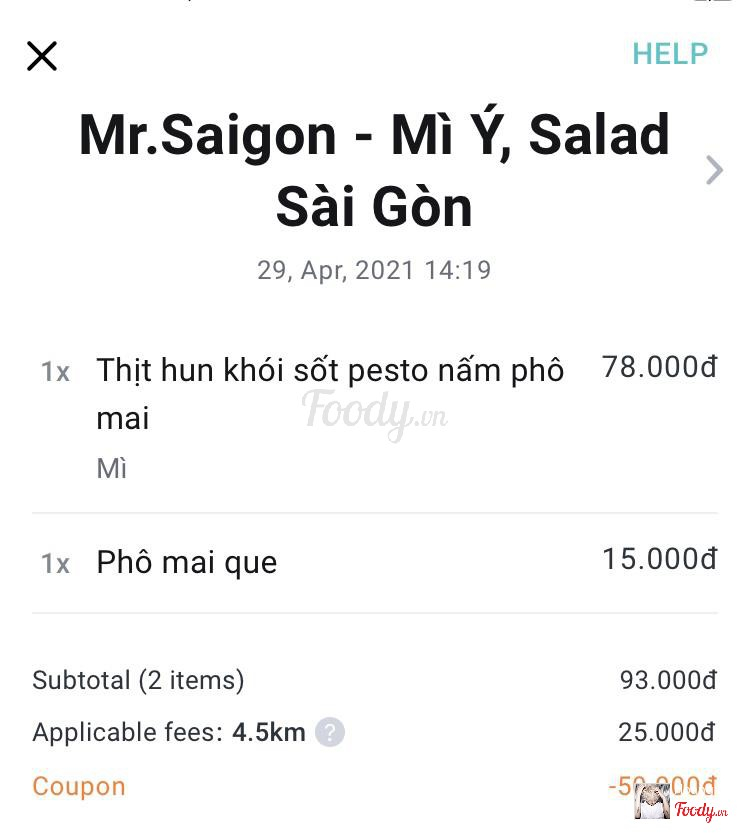Close the order details screen

[x=42, y=56]
